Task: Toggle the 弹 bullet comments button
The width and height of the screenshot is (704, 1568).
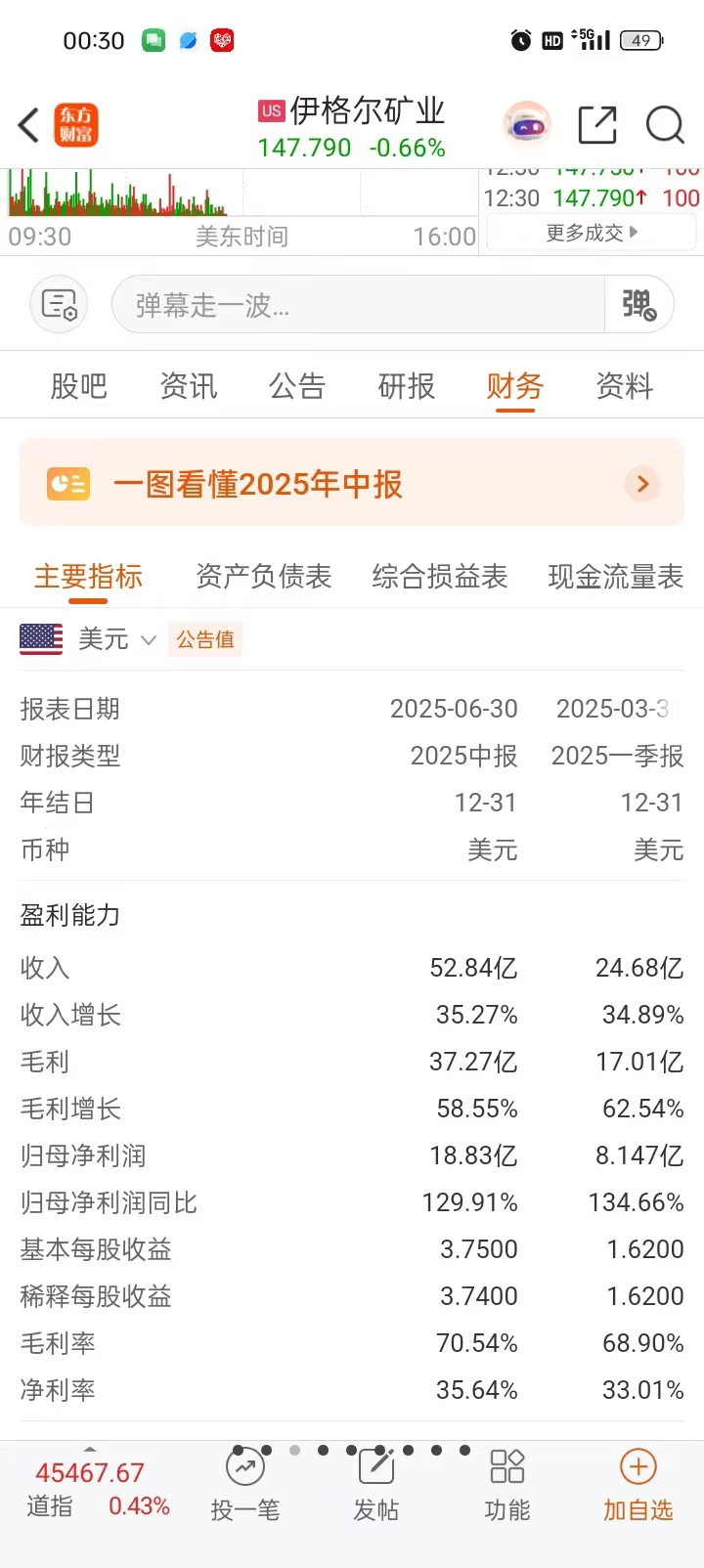Action: tap(639, 305)
